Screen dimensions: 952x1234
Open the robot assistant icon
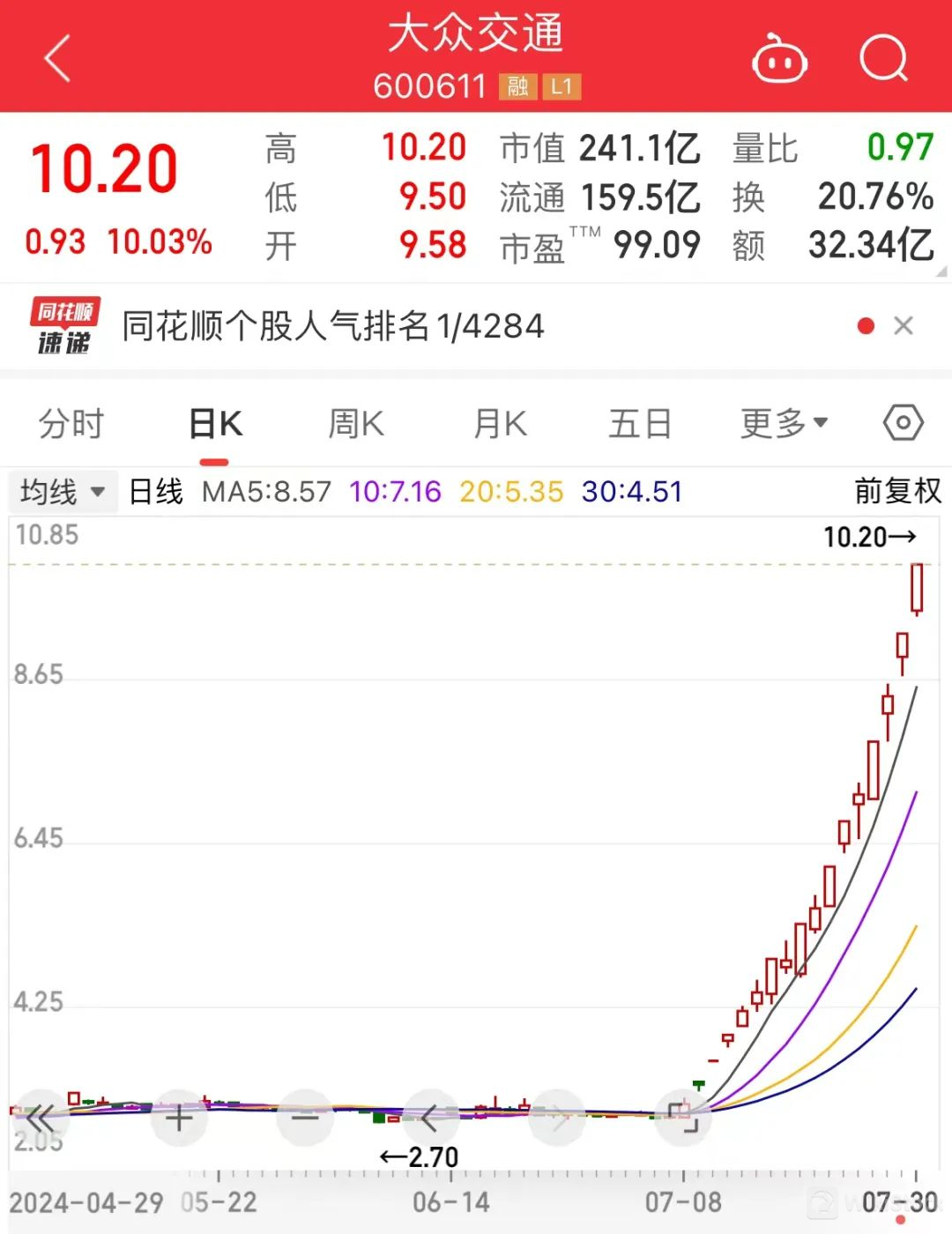[778, 58]
